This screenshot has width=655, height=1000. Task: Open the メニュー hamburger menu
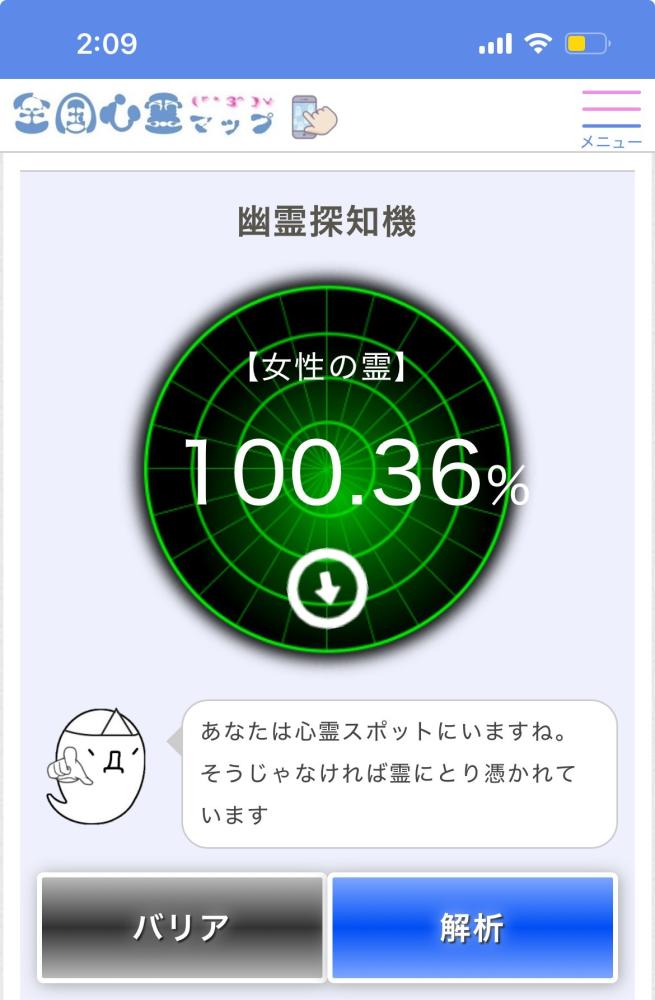tap(610, 117)
